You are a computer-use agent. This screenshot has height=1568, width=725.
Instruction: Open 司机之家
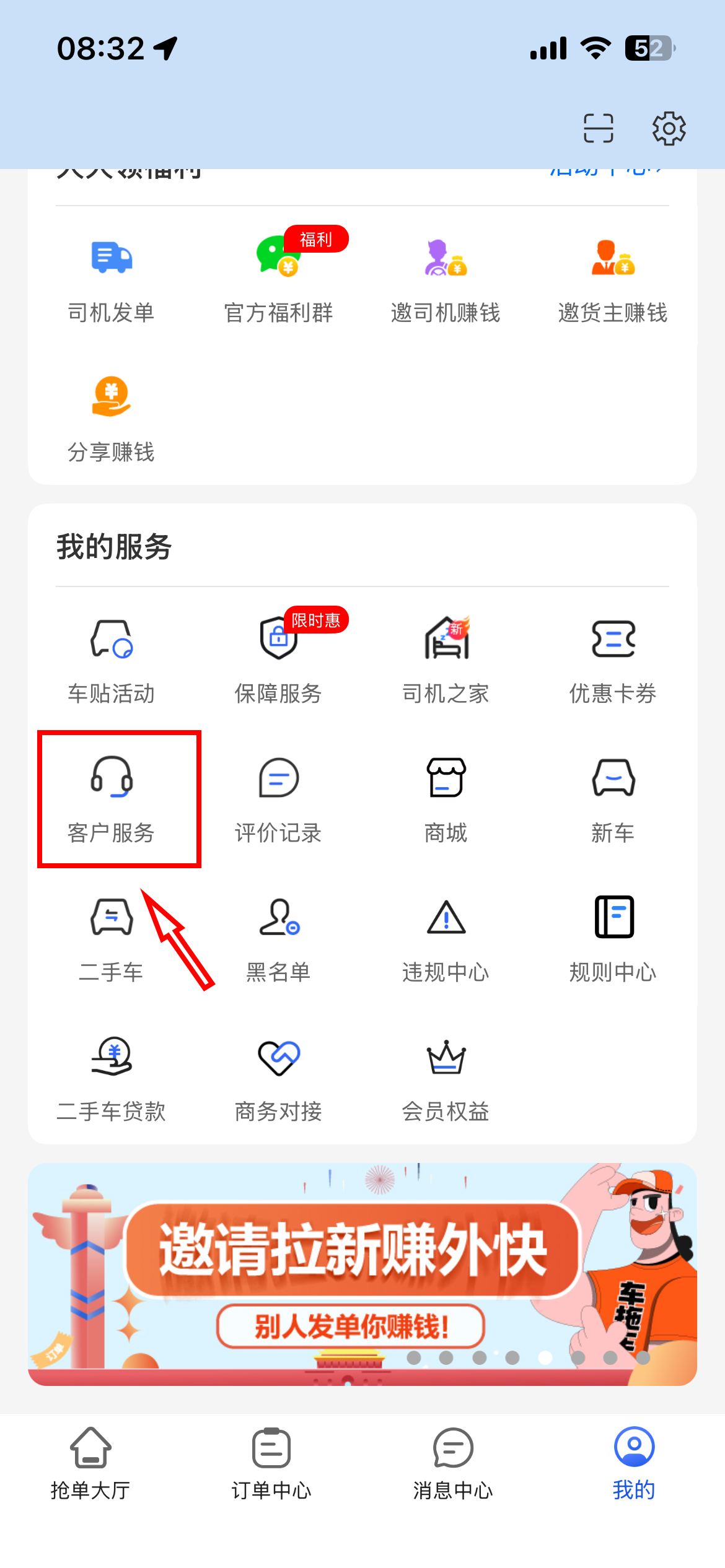click(446, 660)
